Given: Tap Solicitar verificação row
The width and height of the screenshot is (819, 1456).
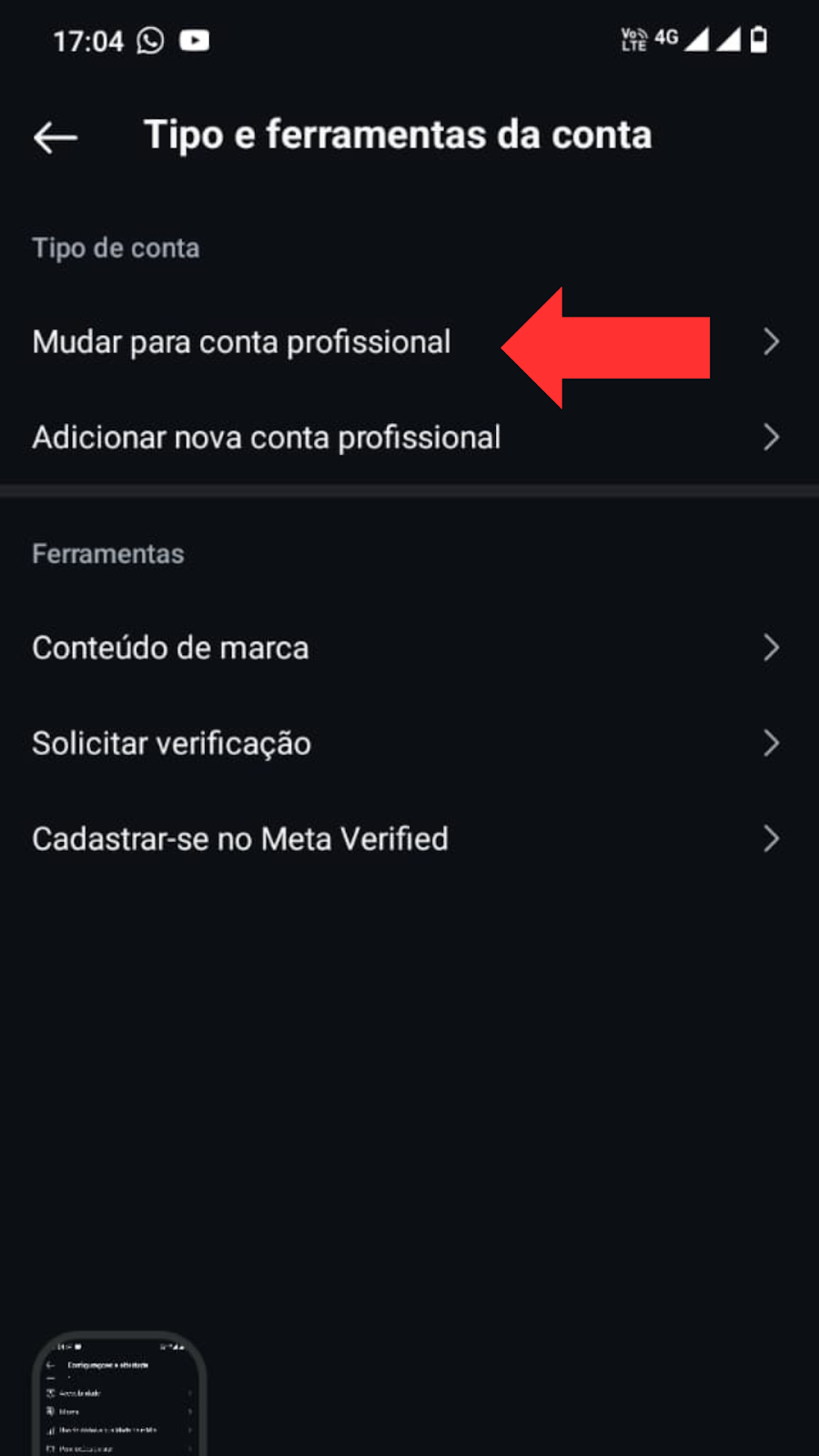Looking at the screenshot, I should click(x=409, y=743).
